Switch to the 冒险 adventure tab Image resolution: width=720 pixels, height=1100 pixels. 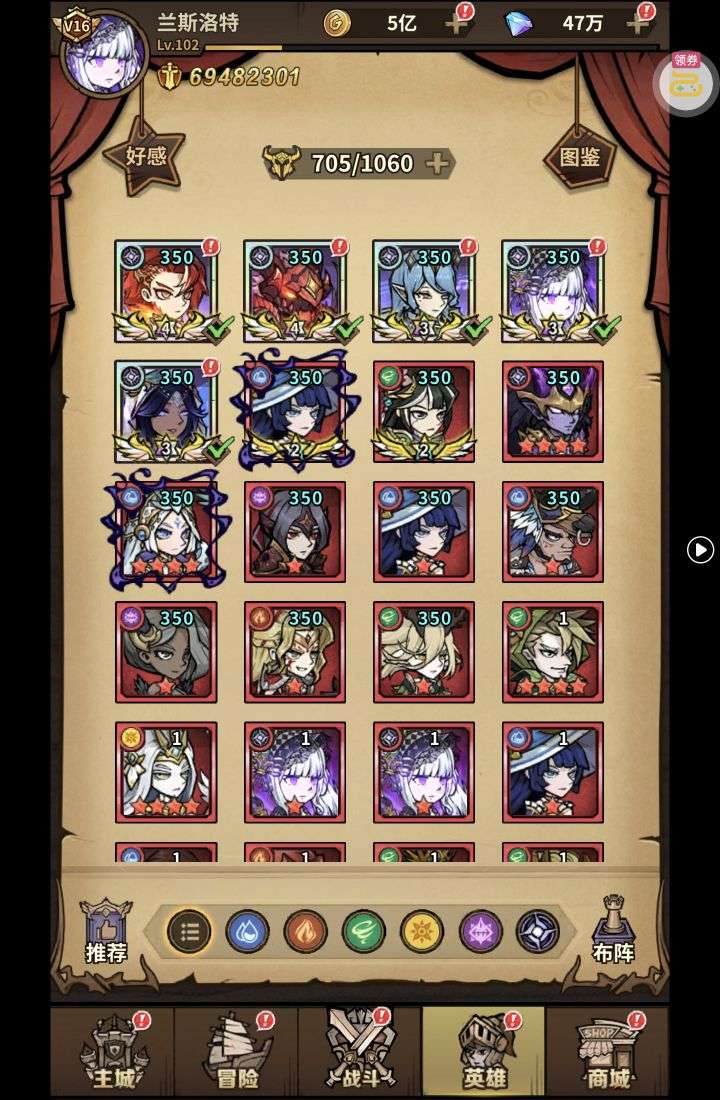pos(236,1052)
